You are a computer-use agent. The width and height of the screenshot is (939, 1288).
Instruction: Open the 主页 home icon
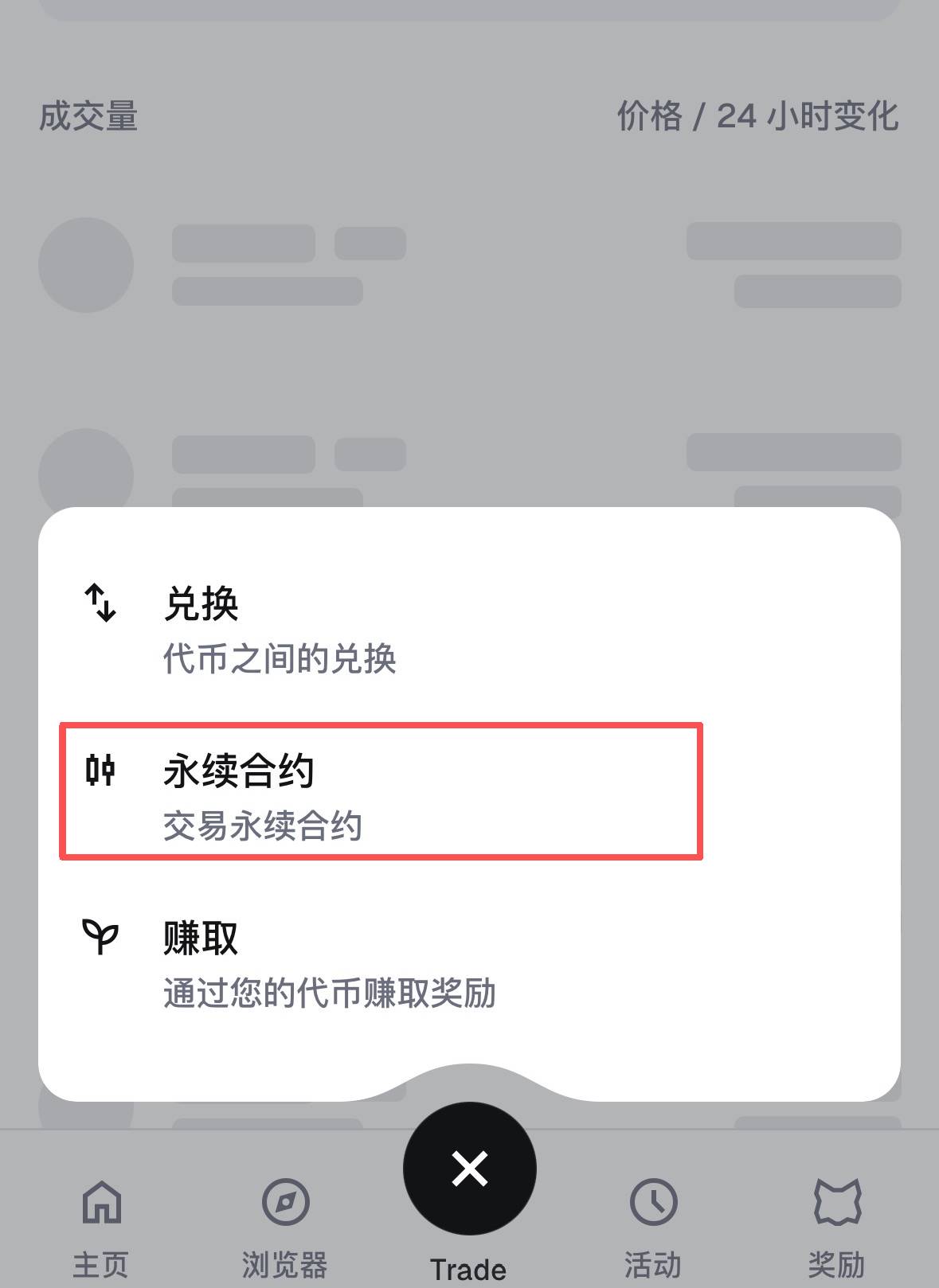click(x=102, y=1204)
